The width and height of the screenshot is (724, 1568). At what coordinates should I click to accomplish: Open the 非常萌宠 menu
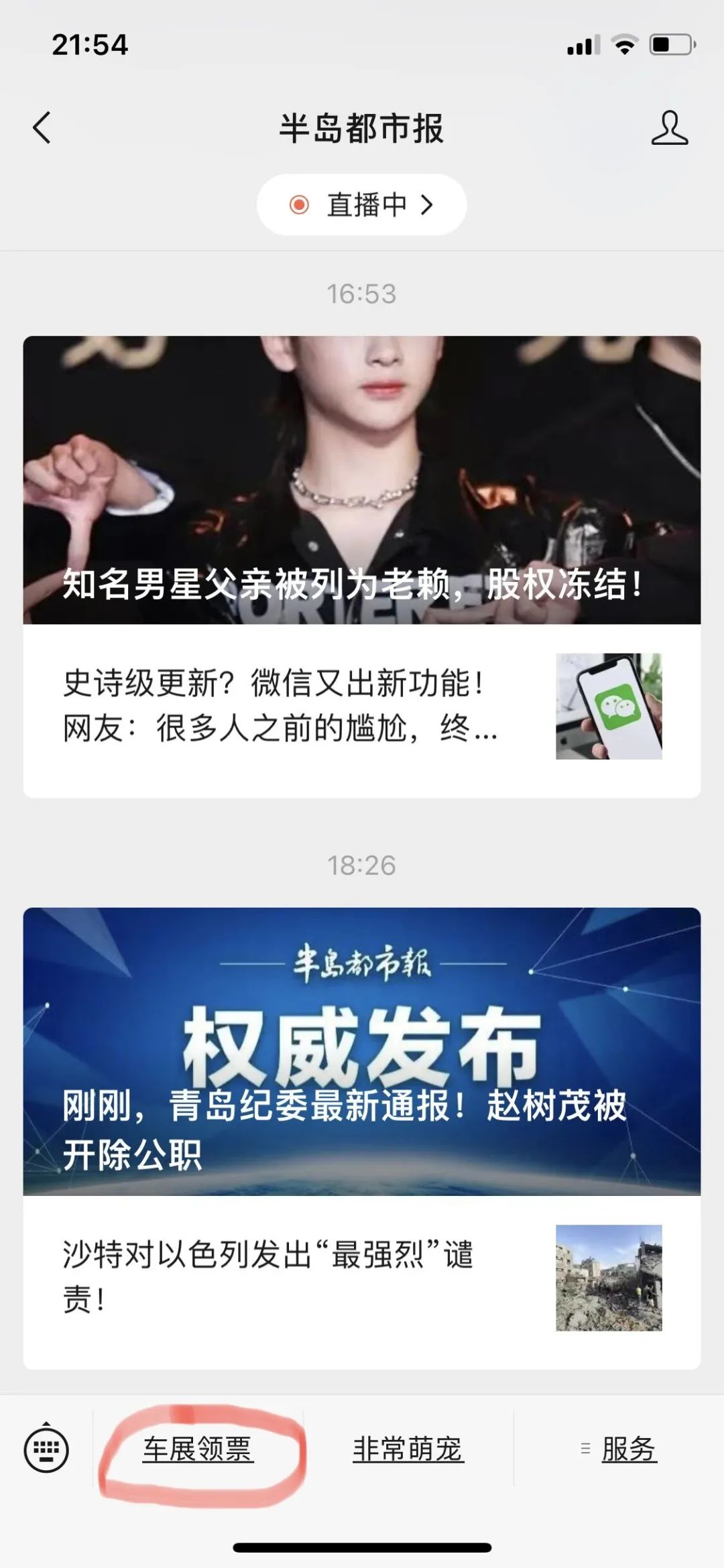point(408,1450)
